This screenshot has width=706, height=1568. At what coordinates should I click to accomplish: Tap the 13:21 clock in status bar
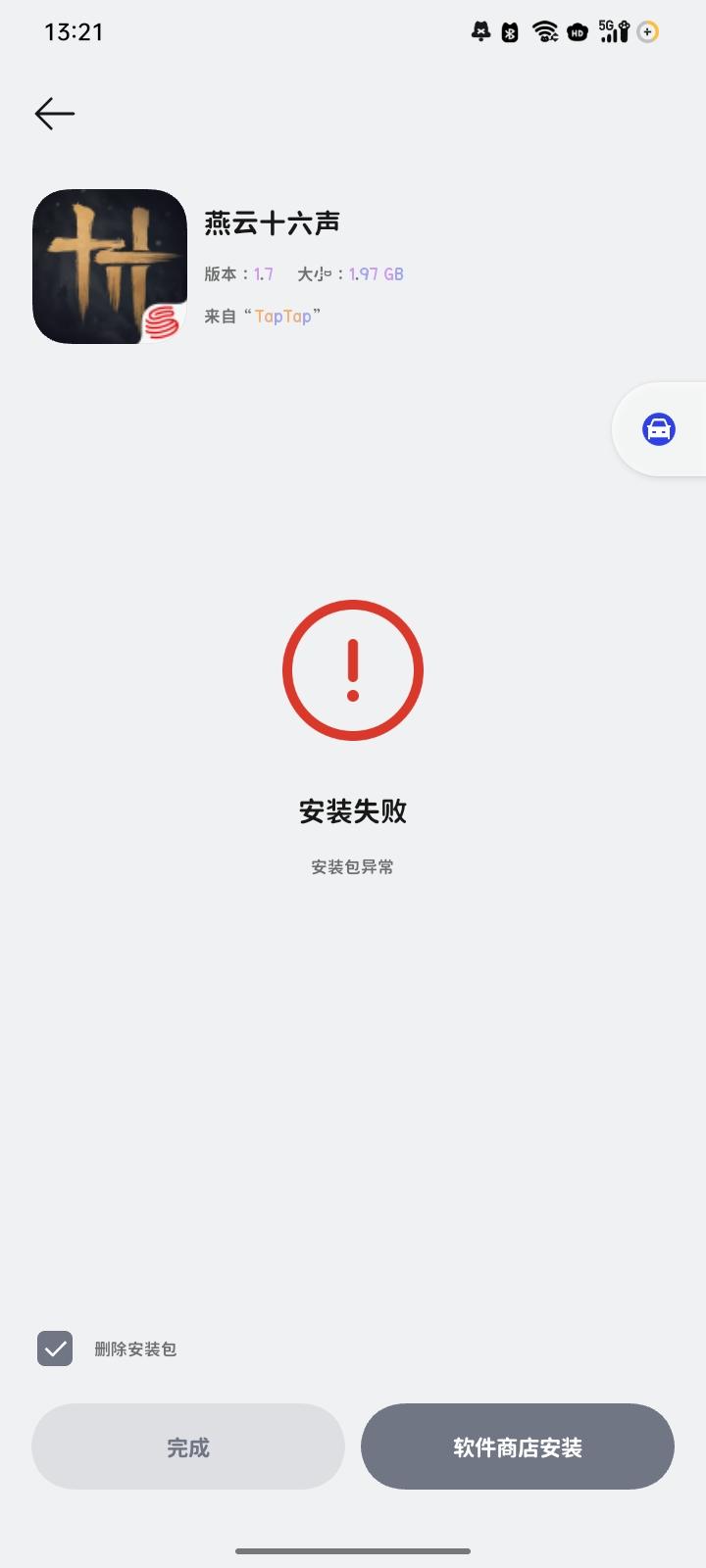[x=74, y=32]
